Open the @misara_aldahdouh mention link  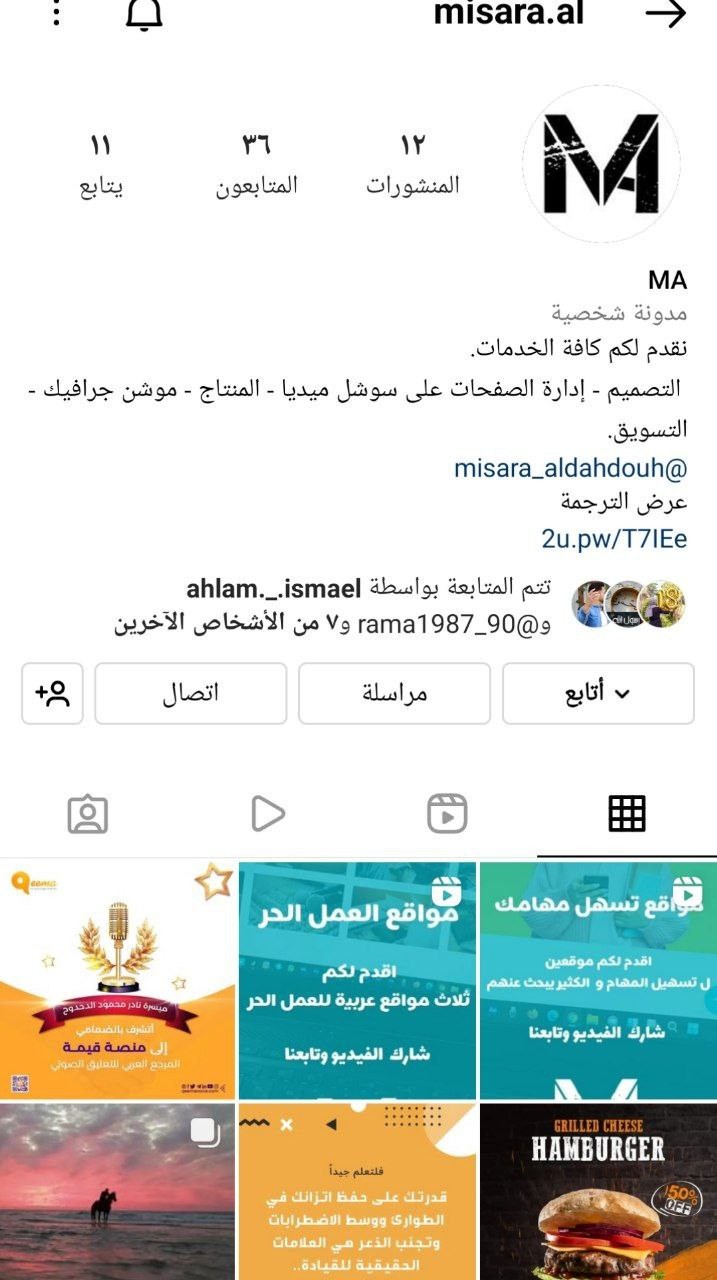(571, 468)
